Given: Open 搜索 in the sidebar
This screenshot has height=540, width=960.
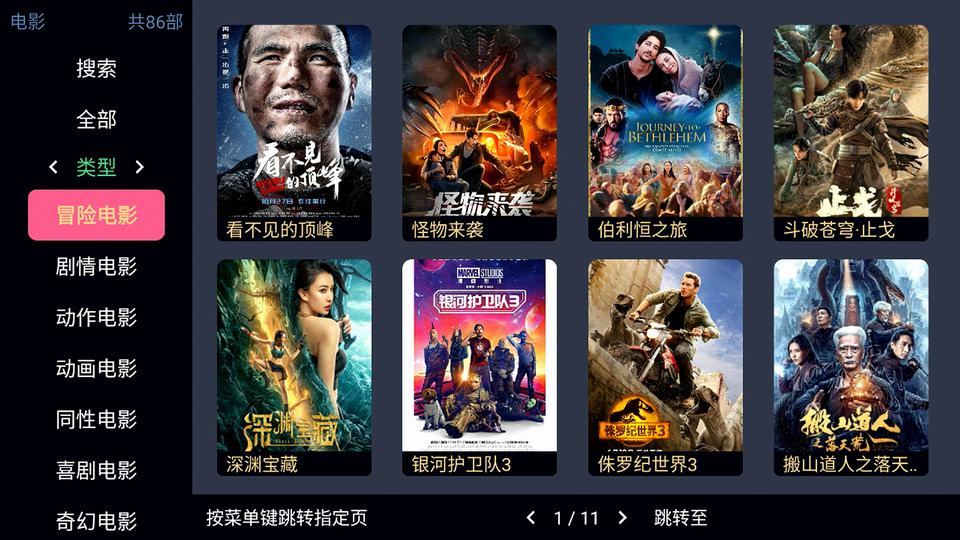Looking at the screenshot, I should click(x=96, y=69).
